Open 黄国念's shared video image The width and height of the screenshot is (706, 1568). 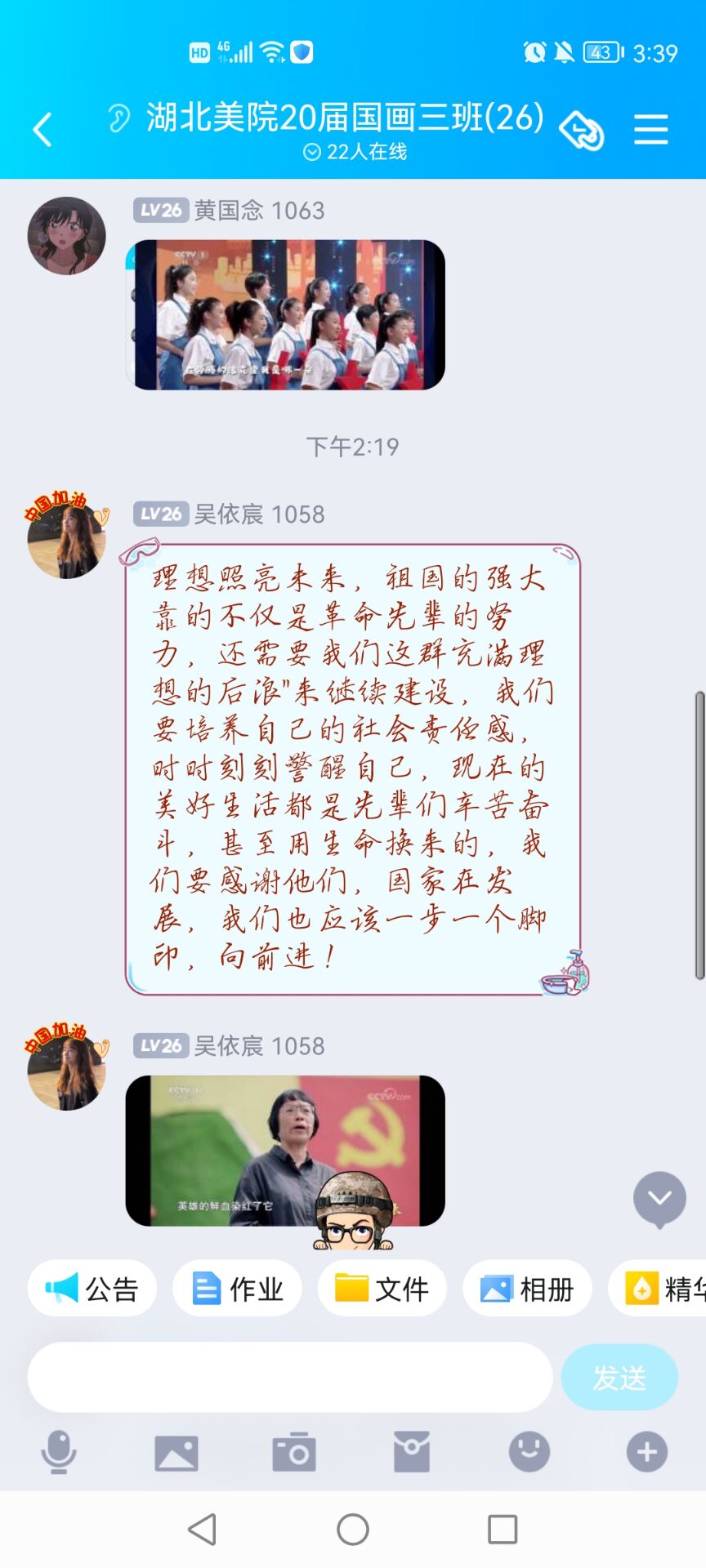click(x=285, y=314)
